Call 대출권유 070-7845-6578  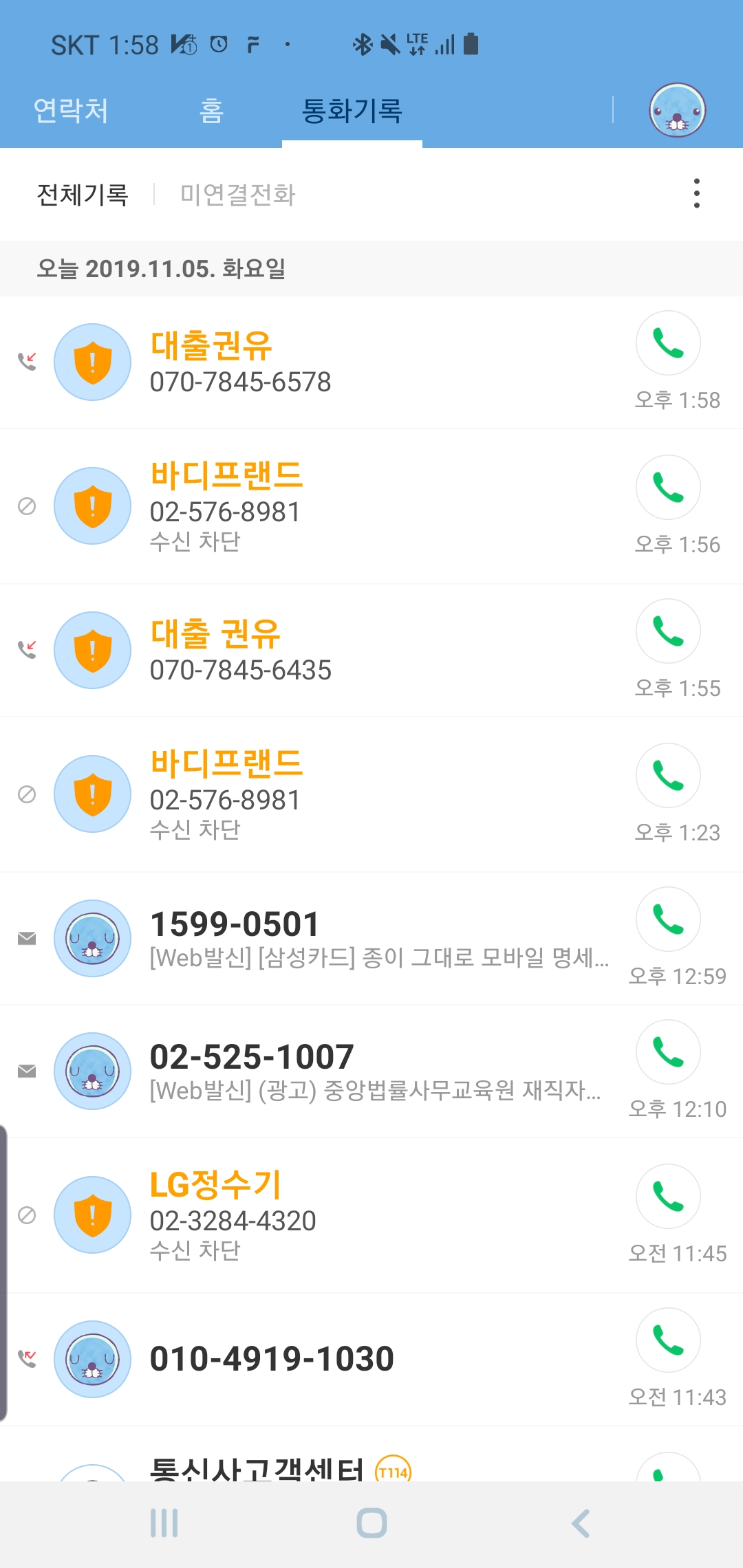pos(667,343)
